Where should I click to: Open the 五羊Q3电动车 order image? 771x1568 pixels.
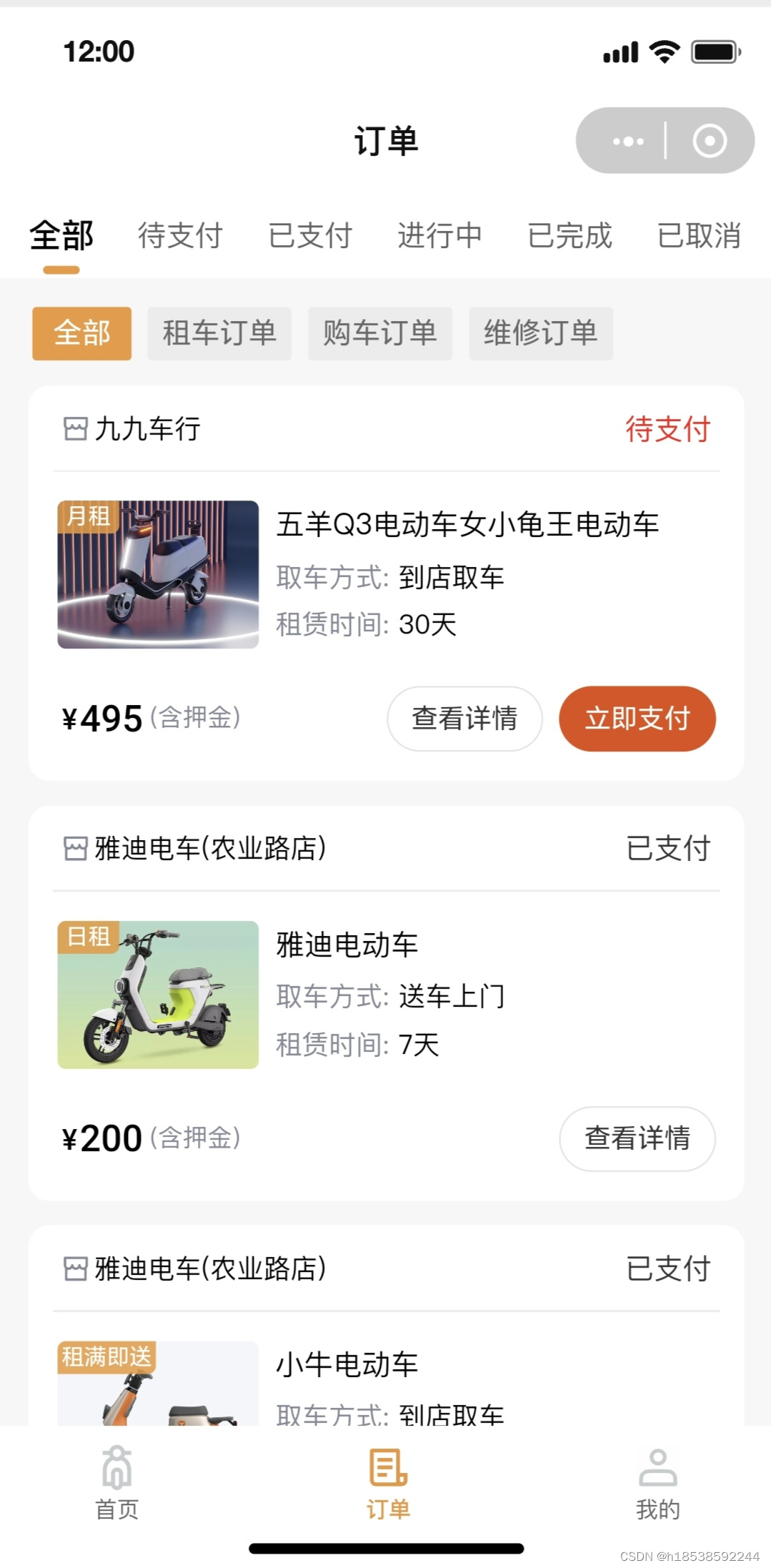pyautogui.click(x=158, y=574)
